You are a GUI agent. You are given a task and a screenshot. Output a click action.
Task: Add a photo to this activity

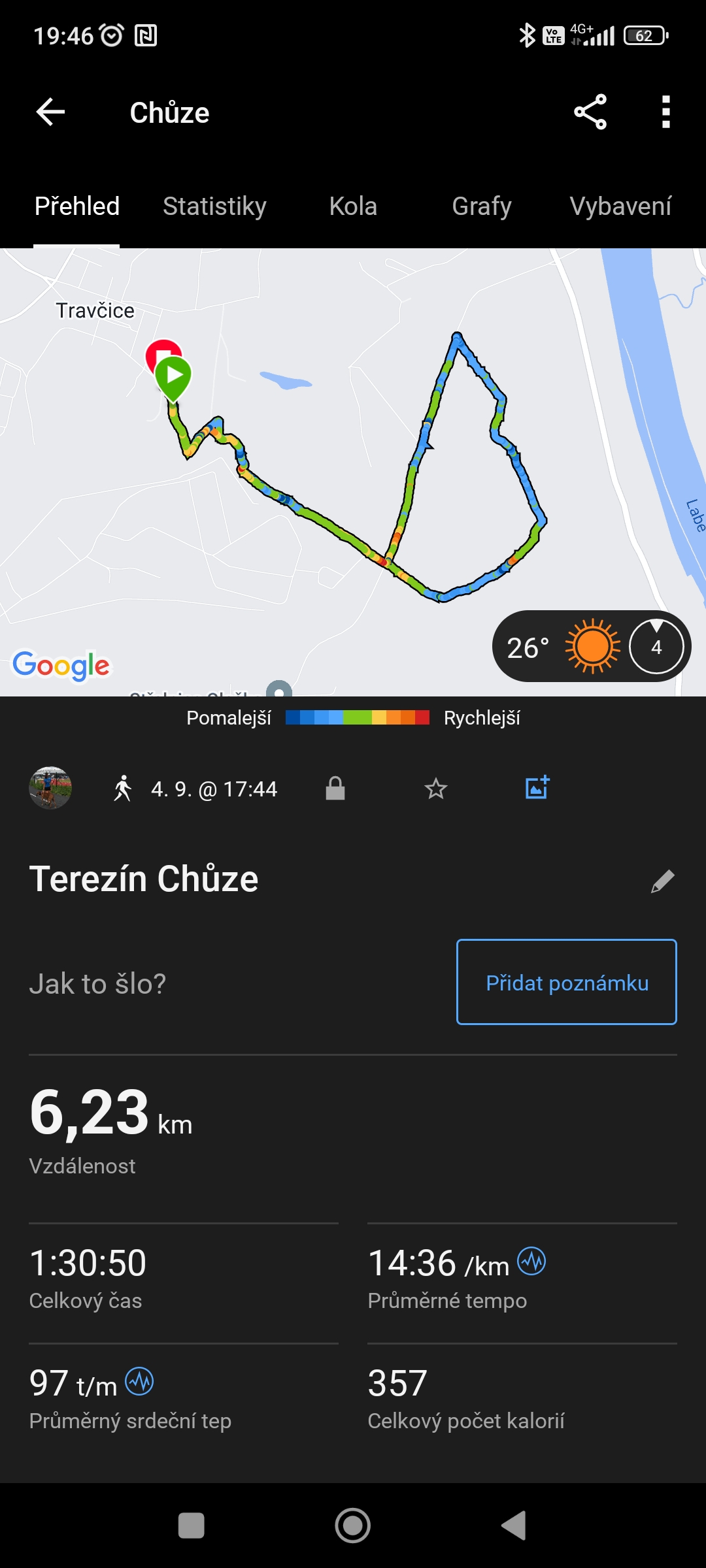pyautogui.click(x=537, y=788)
